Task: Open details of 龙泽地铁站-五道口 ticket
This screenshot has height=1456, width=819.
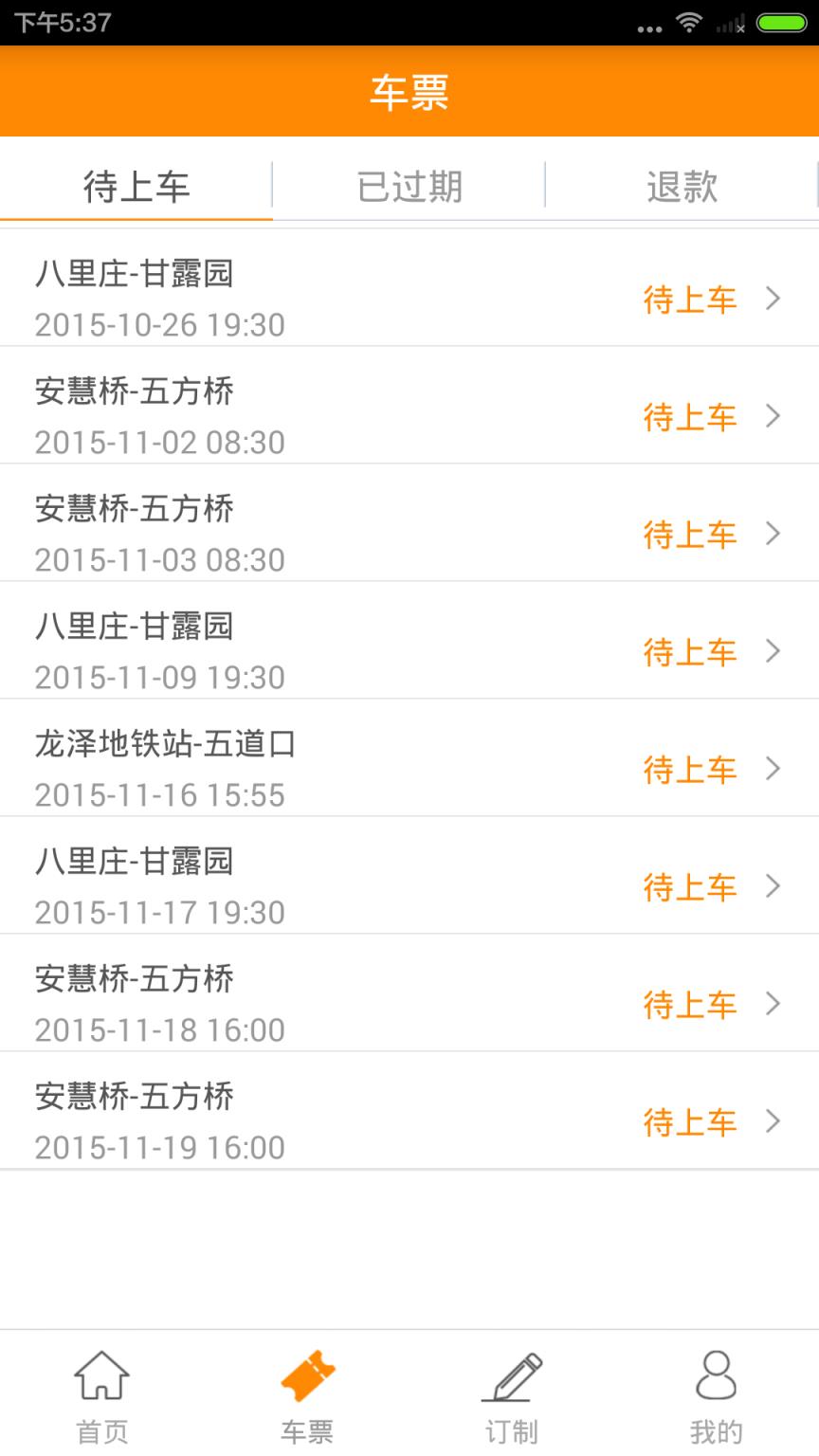Action: (x=409, y=768)
